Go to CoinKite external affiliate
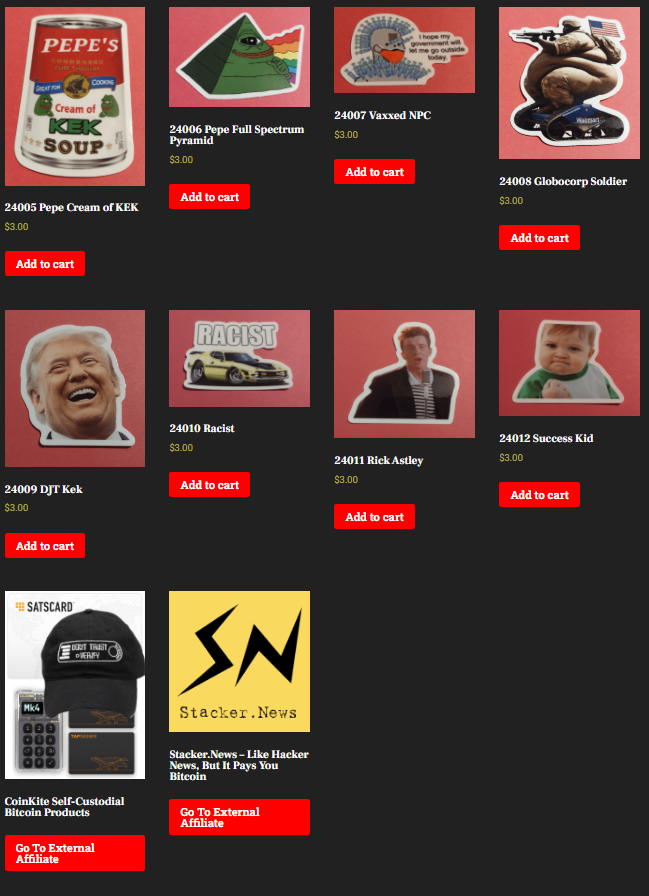This screenshot has width=649, height=896. click(x=75, y=853)
